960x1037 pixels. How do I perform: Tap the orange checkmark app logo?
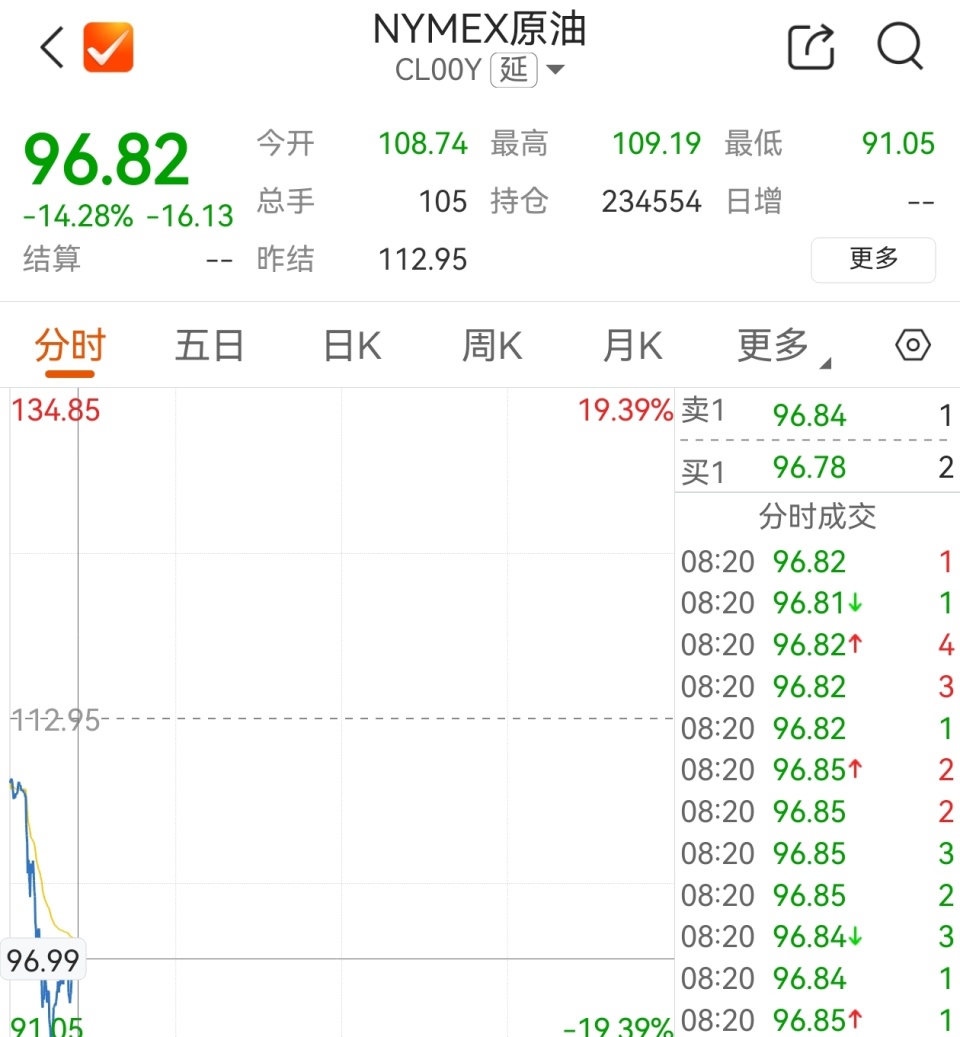coord(107,45)
